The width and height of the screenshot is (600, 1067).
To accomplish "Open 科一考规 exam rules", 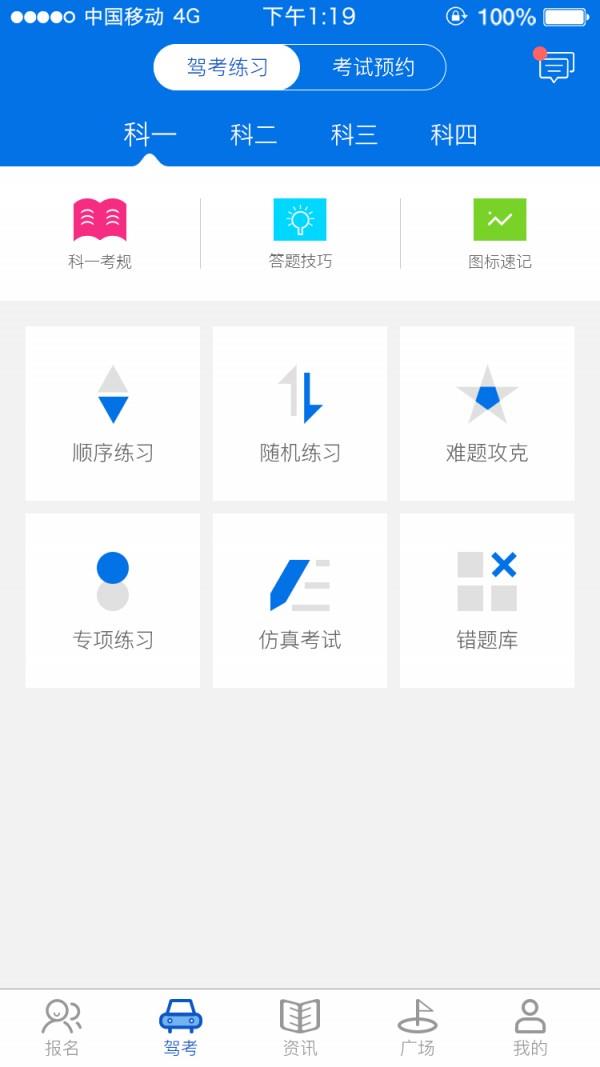I will [x=100, y=233].
